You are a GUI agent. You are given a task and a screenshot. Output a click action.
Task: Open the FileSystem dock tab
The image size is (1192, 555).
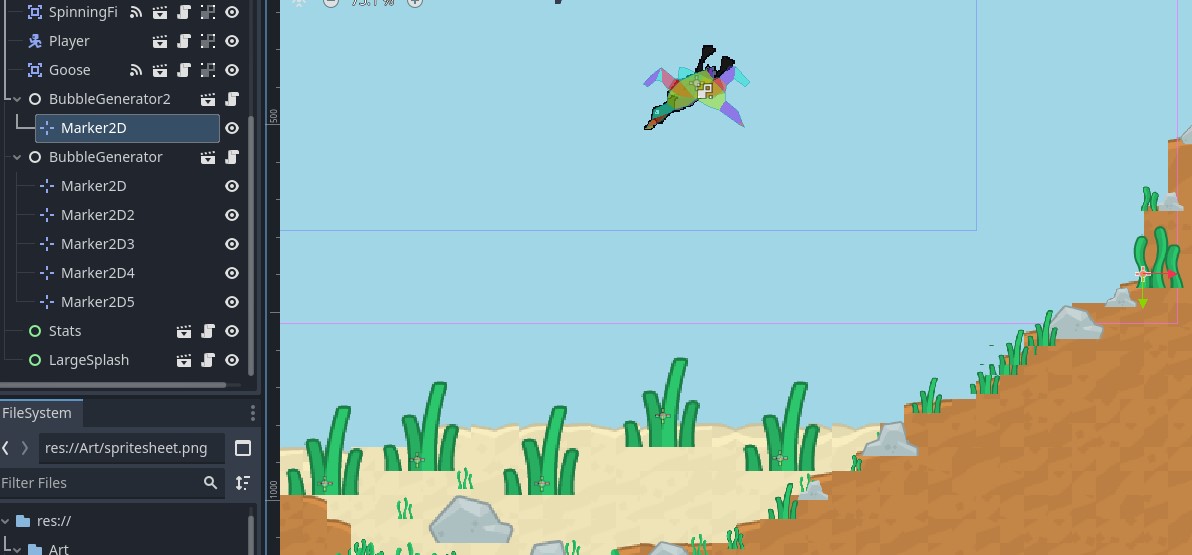(37, 413)
